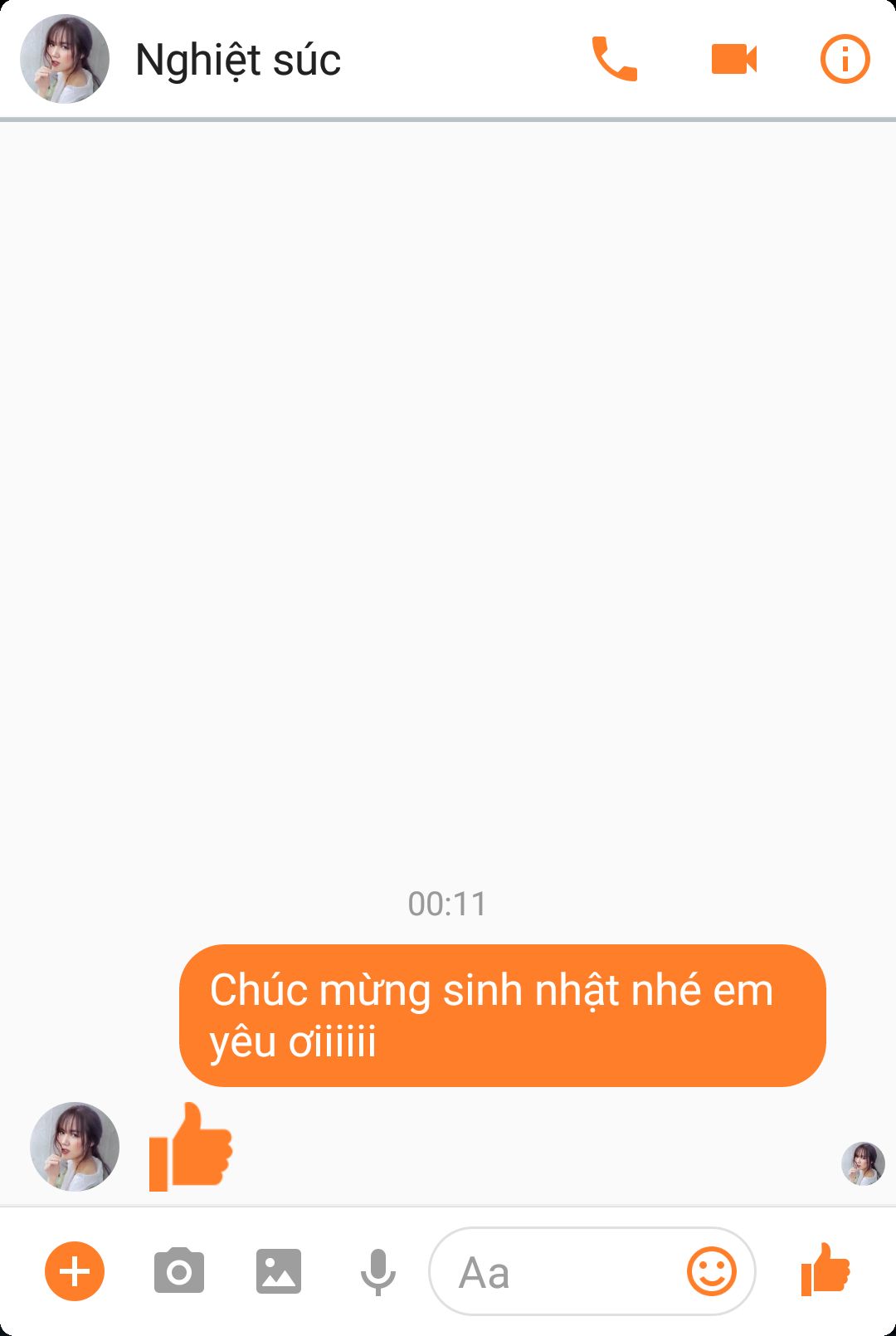The image size is (896, 1336).
Task: Start a video call with Nghiệt súc
Action: 734,59
